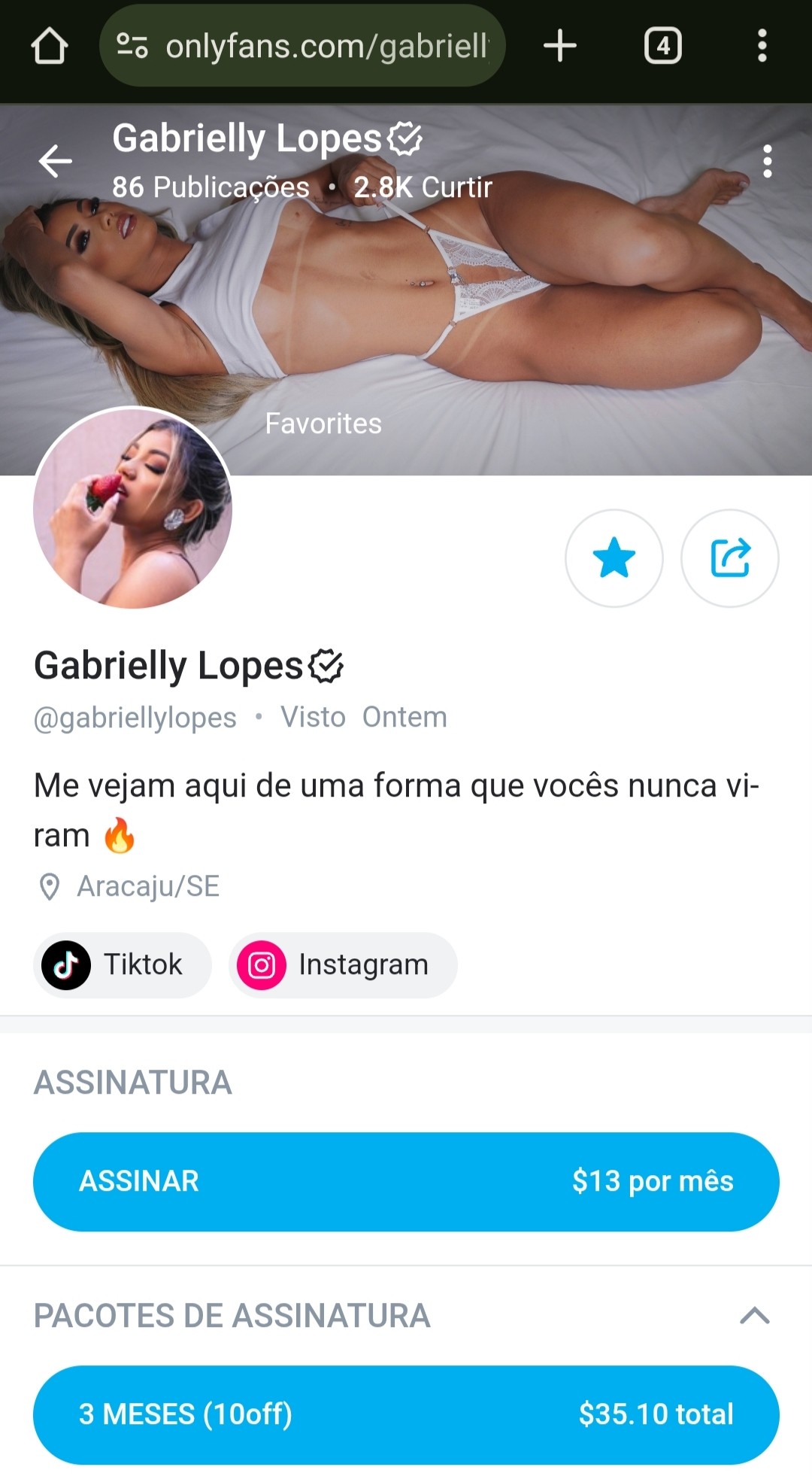Open the Instagram link chip

tap(343, 964)
